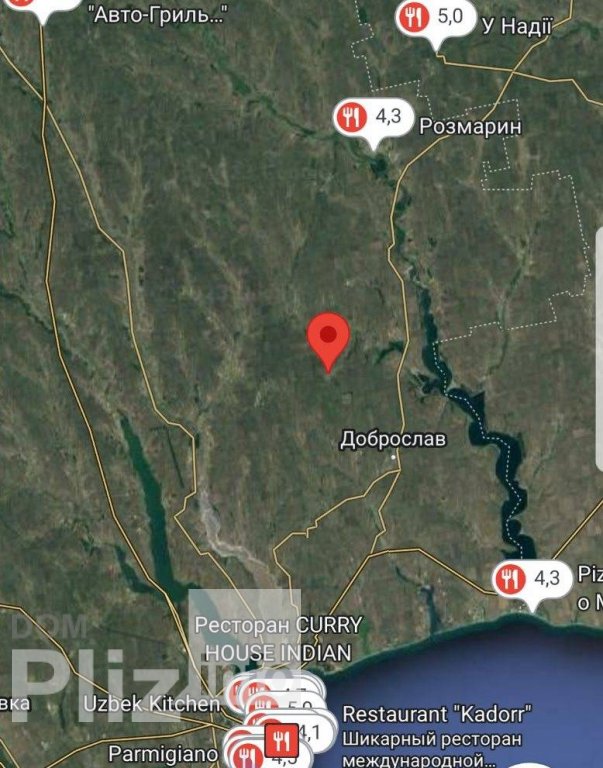
Task: Select the Restaurant "Kadorr" marker
Action: [281, 738]
